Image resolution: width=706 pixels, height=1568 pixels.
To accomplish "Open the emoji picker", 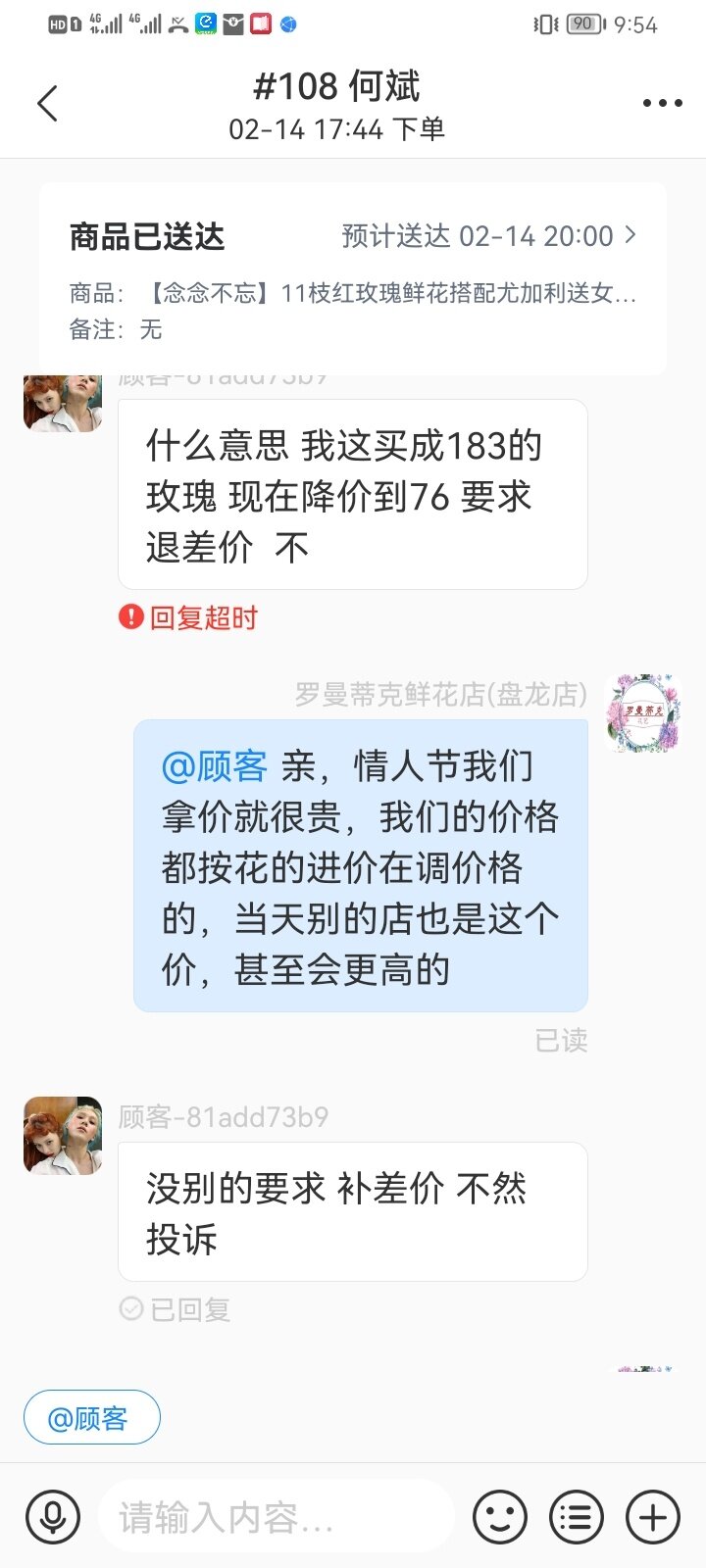I will 500,1517.
